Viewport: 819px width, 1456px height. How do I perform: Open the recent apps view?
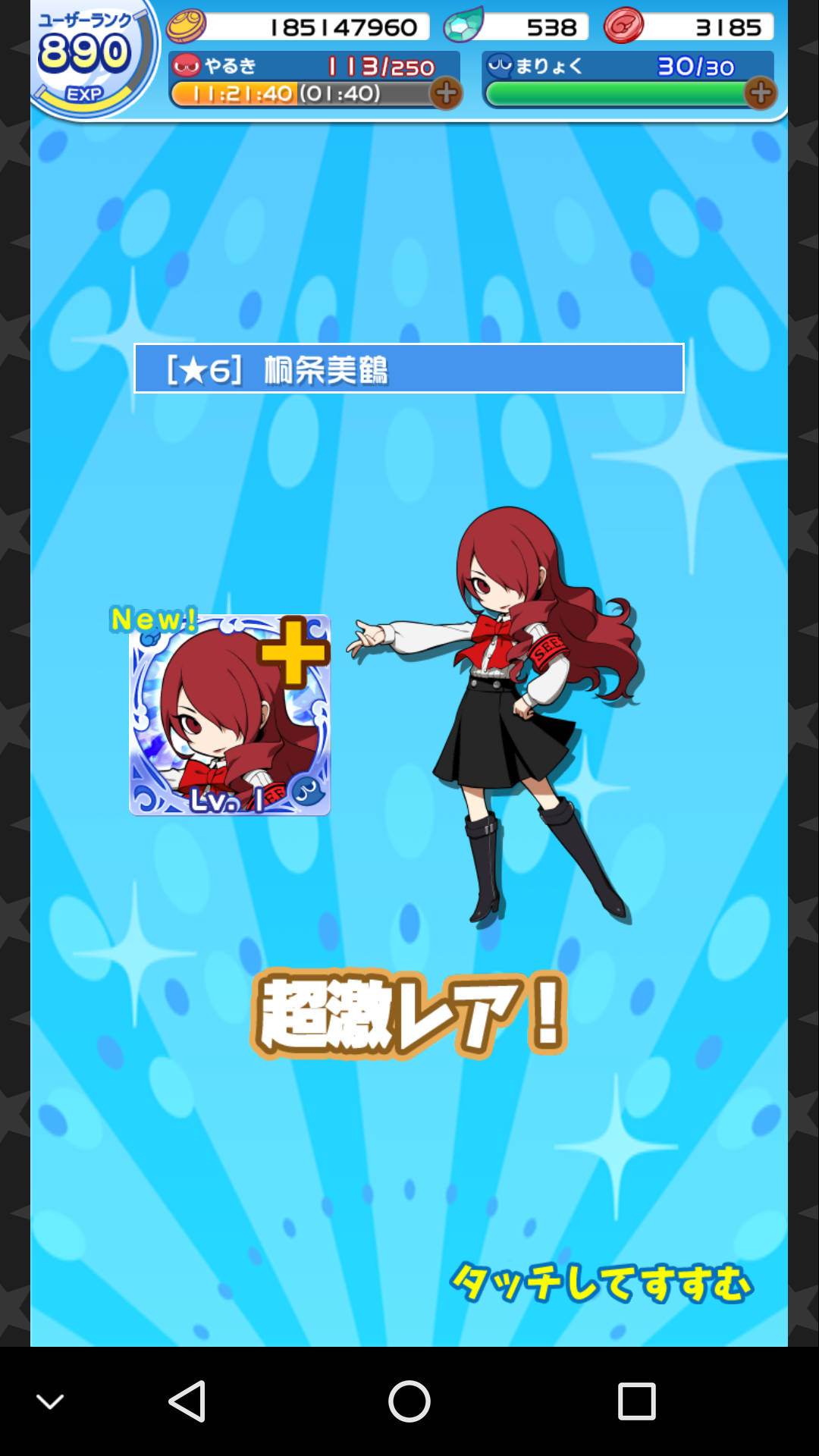[636, 1401]
